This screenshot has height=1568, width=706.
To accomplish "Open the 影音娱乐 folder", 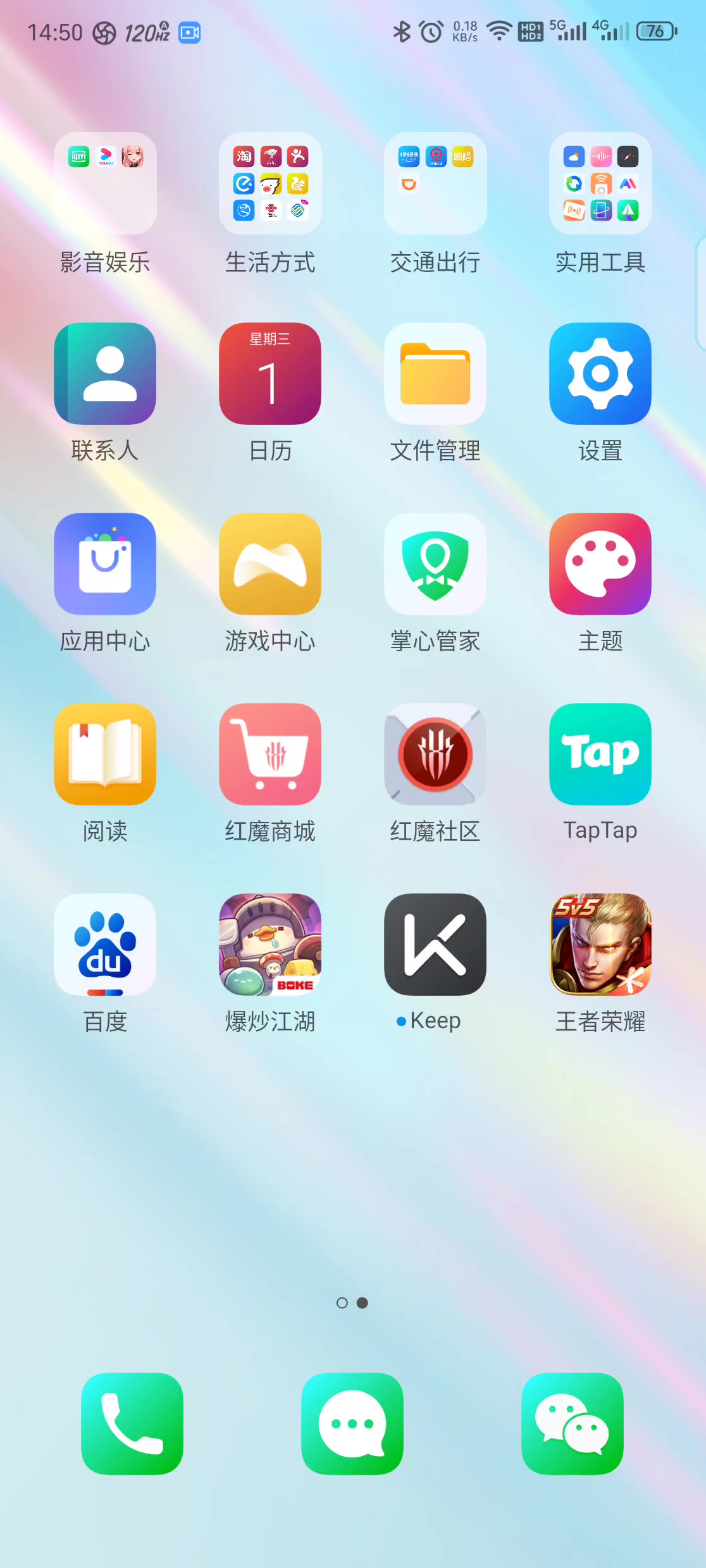I will point(105,183).
